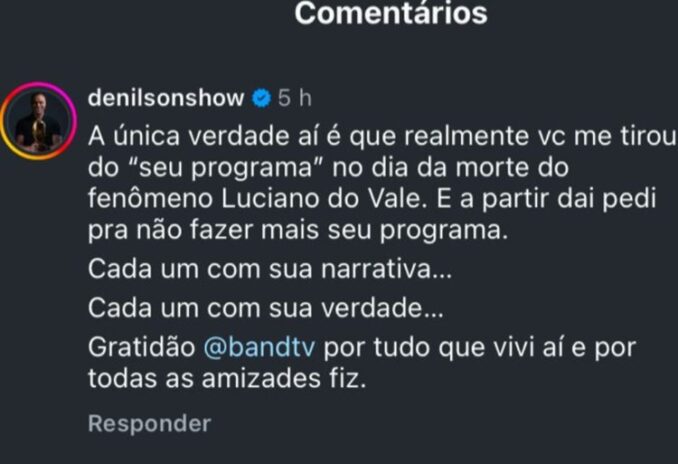This screenshot has height=464, width=678.
Task: Open denilsonshow's profile picture
Action: (x=41, y=123)
